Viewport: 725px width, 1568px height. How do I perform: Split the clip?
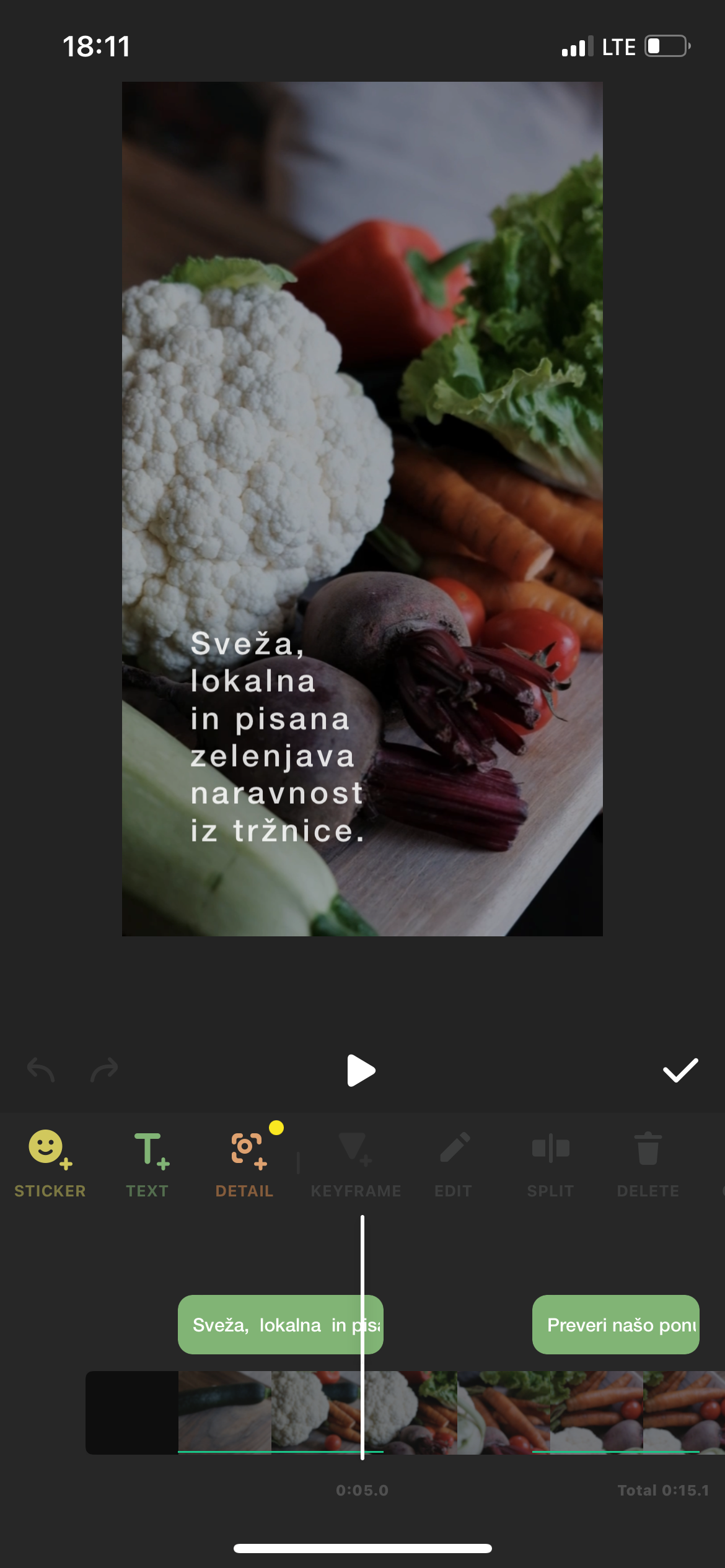coord(550,1163)
